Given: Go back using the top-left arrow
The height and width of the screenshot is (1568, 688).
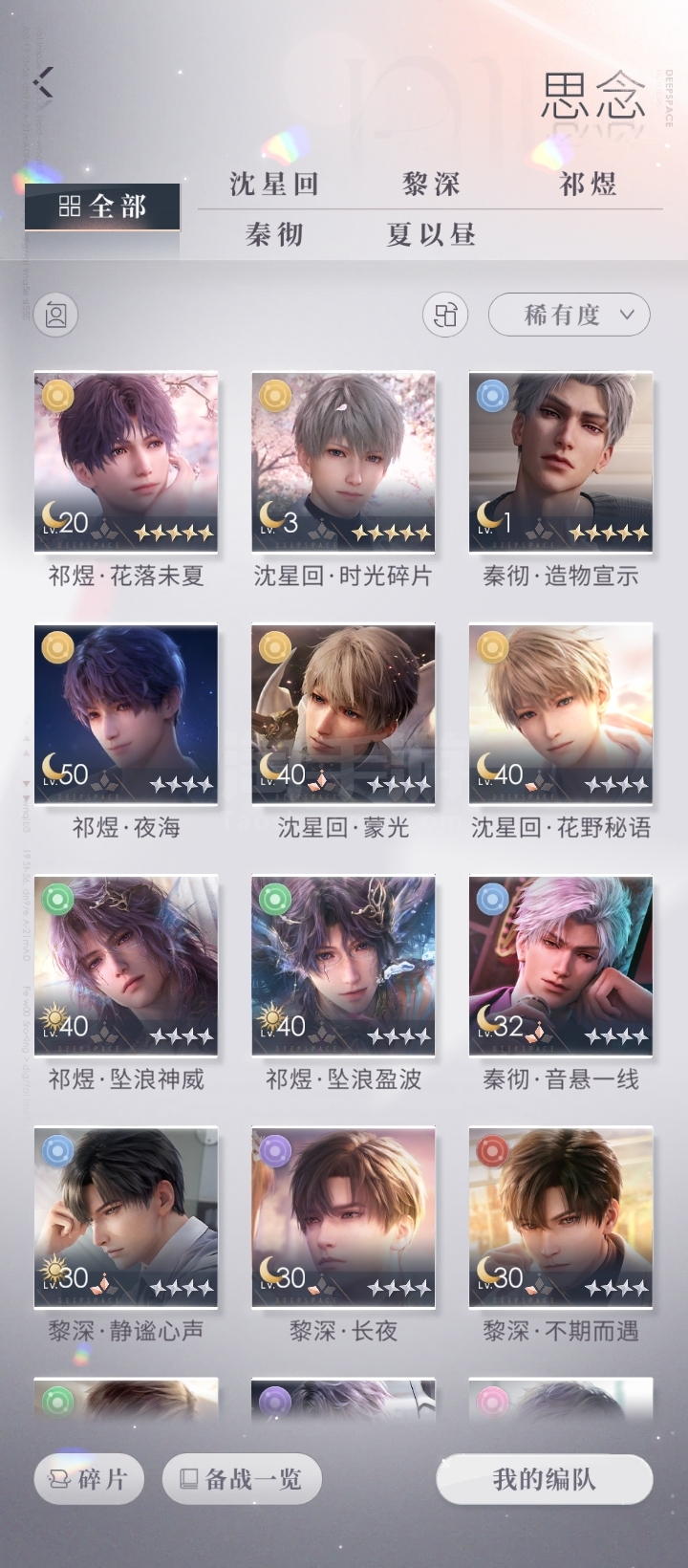Looking at the screenshot, I should click(x=43, y=82).
